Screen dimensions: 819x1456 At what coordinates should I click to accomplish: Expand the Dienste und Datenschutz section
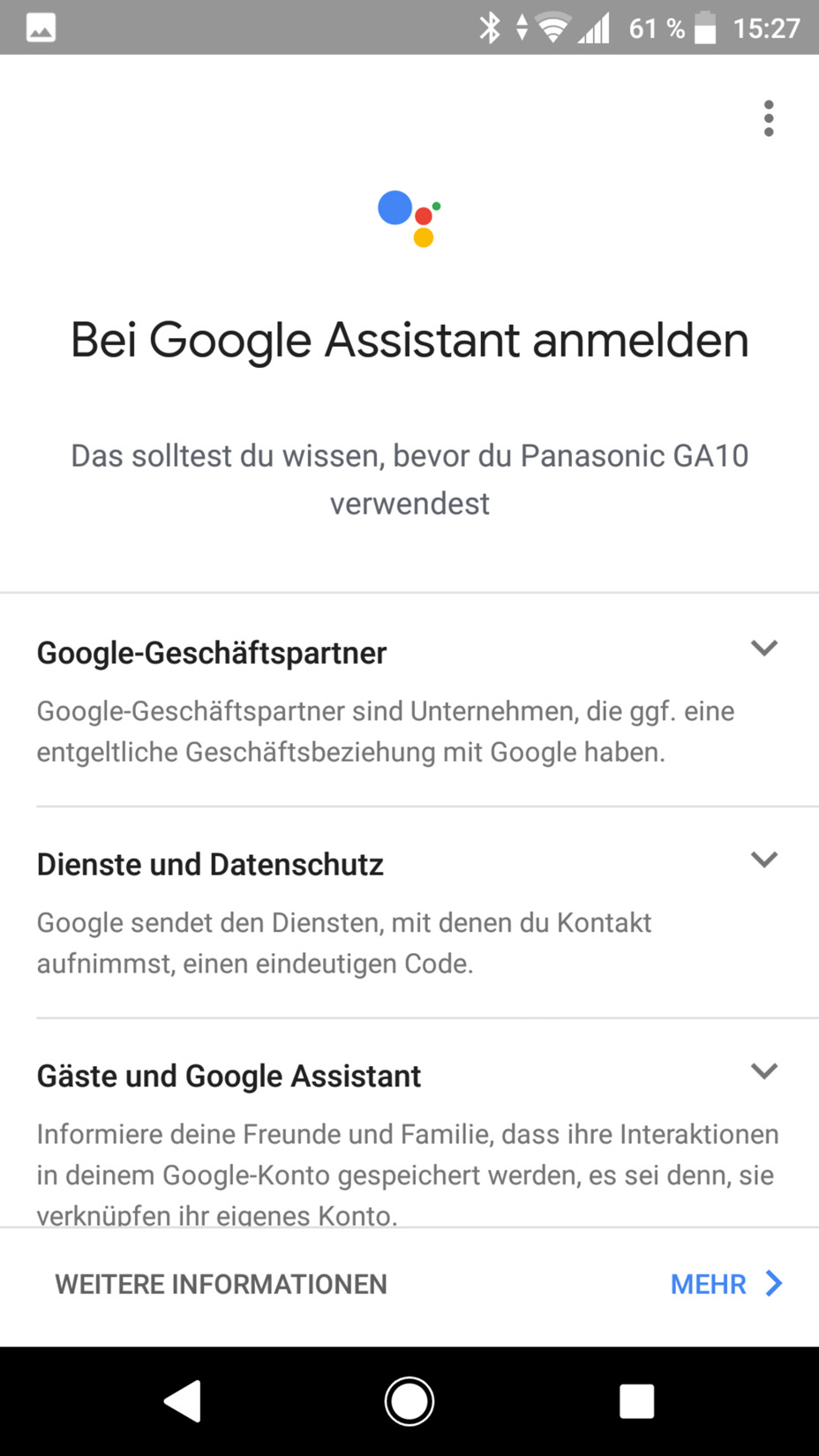(764, 859)
